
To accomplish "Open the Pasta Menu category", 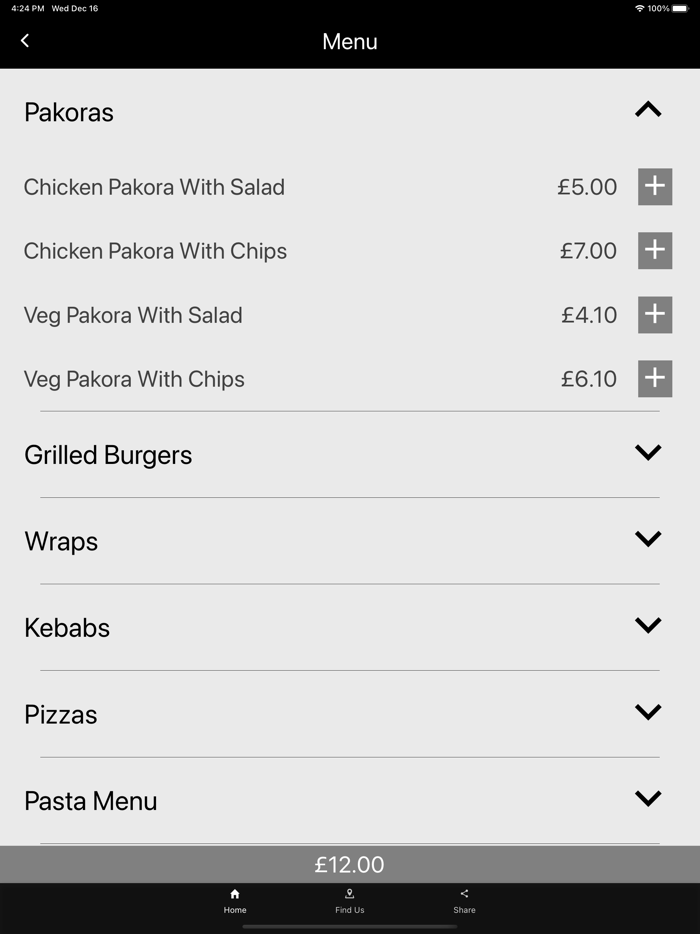I will click(648, 799).
